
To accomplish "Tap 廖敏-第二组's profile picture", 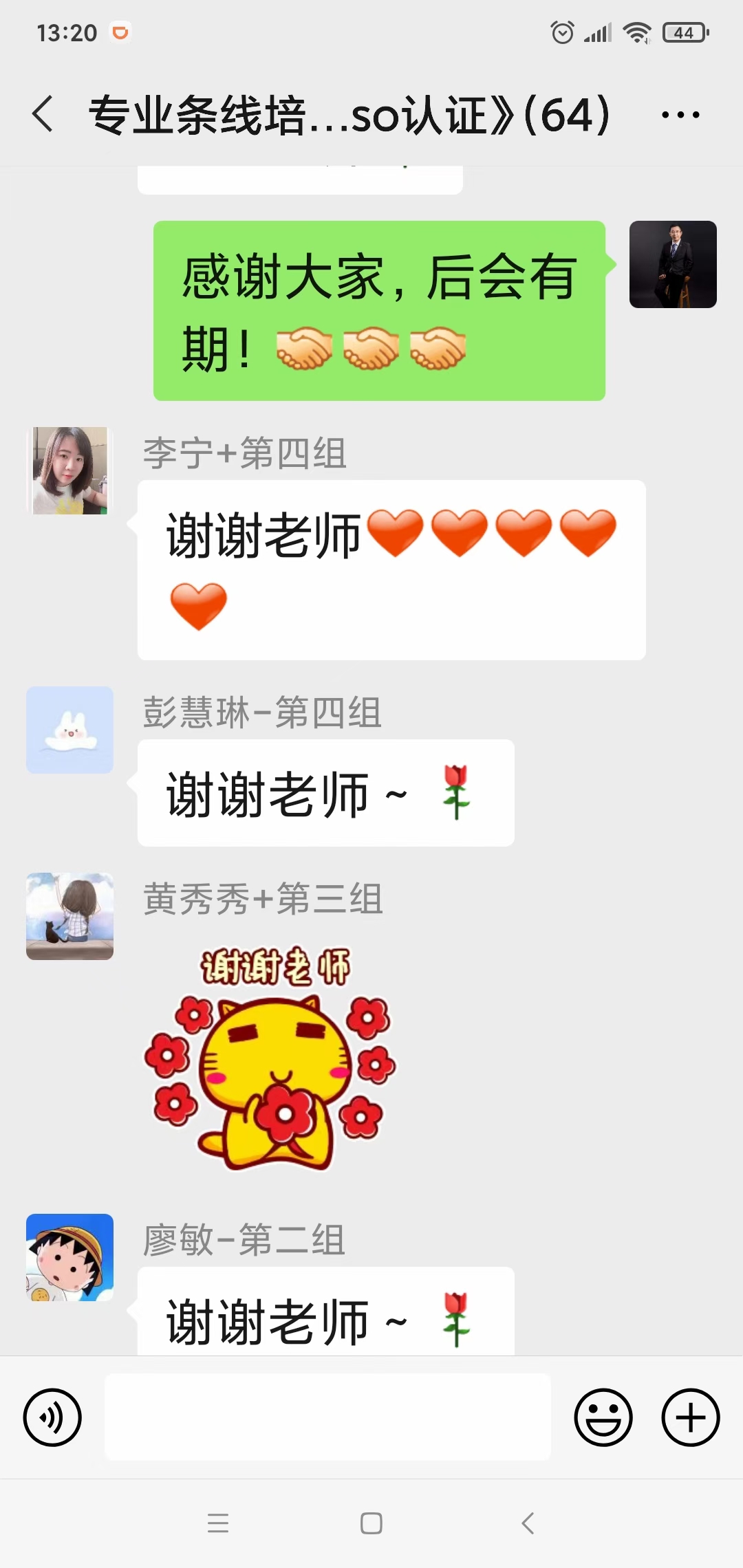I will coord(69,1257).
